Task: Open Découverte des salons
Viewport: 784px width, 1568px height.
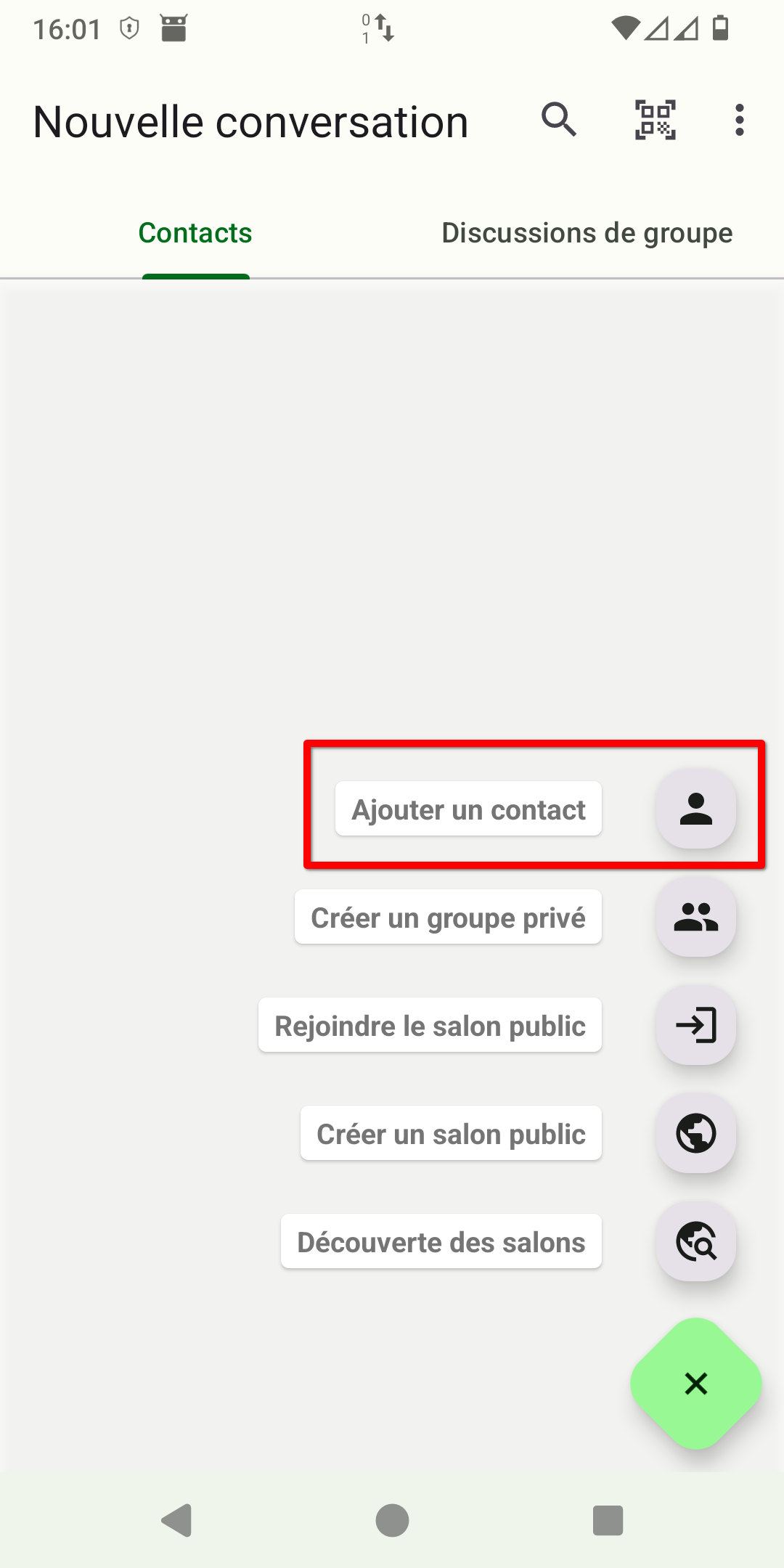Action: (441, 1241)
